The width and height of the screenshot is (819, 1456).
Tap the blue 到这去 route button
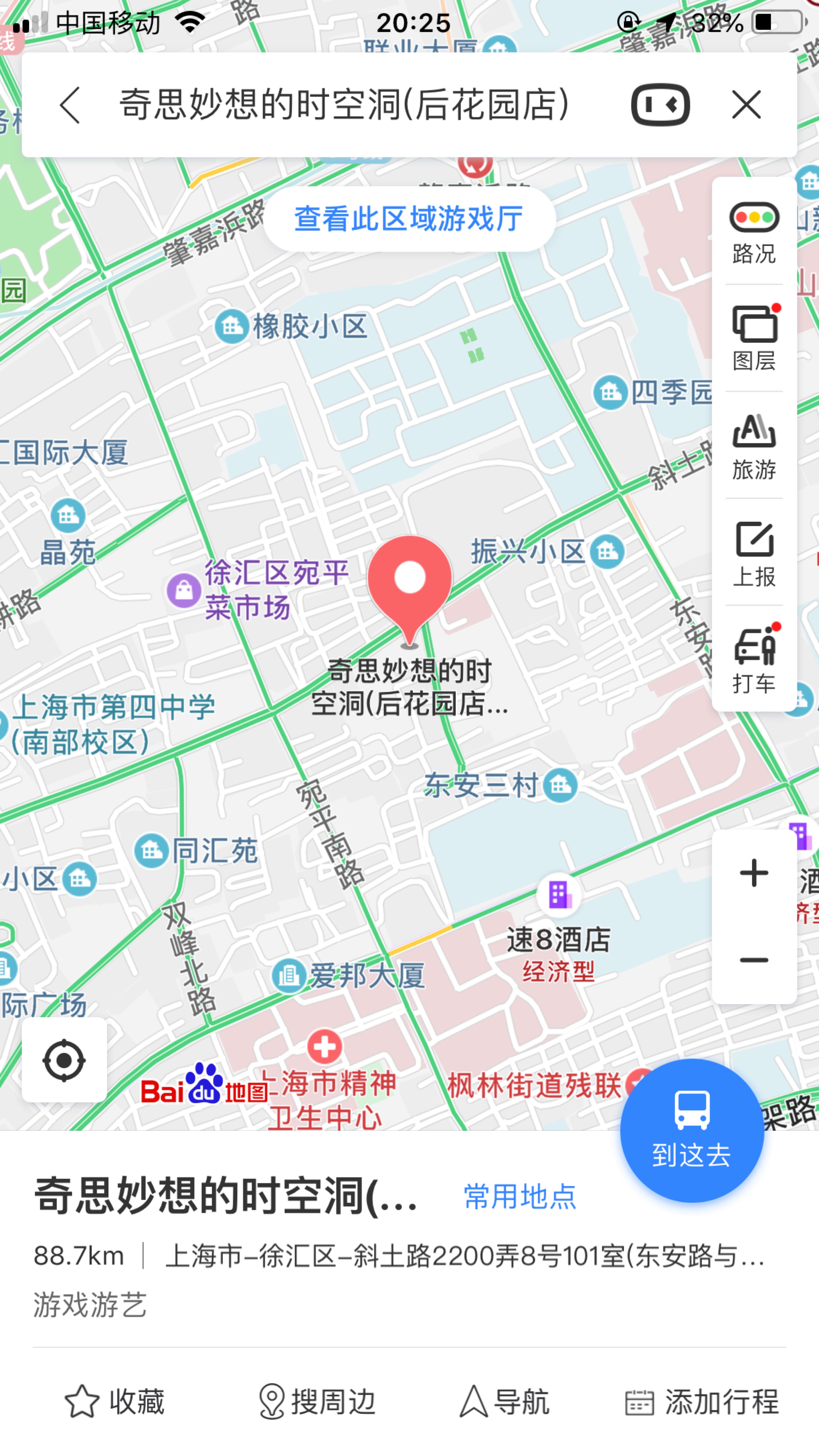pyautogui.click(x=692, y=1131)
